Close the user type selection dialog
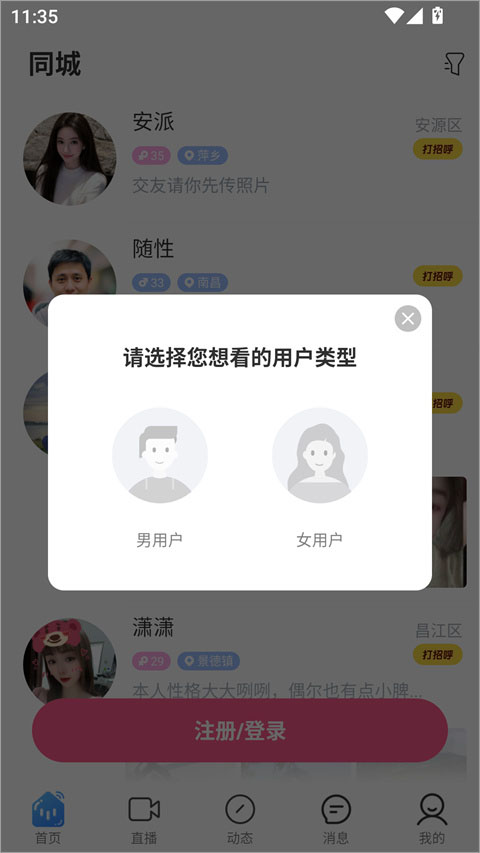The width and height of the screenshot is (480, 853). (x=408, y=319)
